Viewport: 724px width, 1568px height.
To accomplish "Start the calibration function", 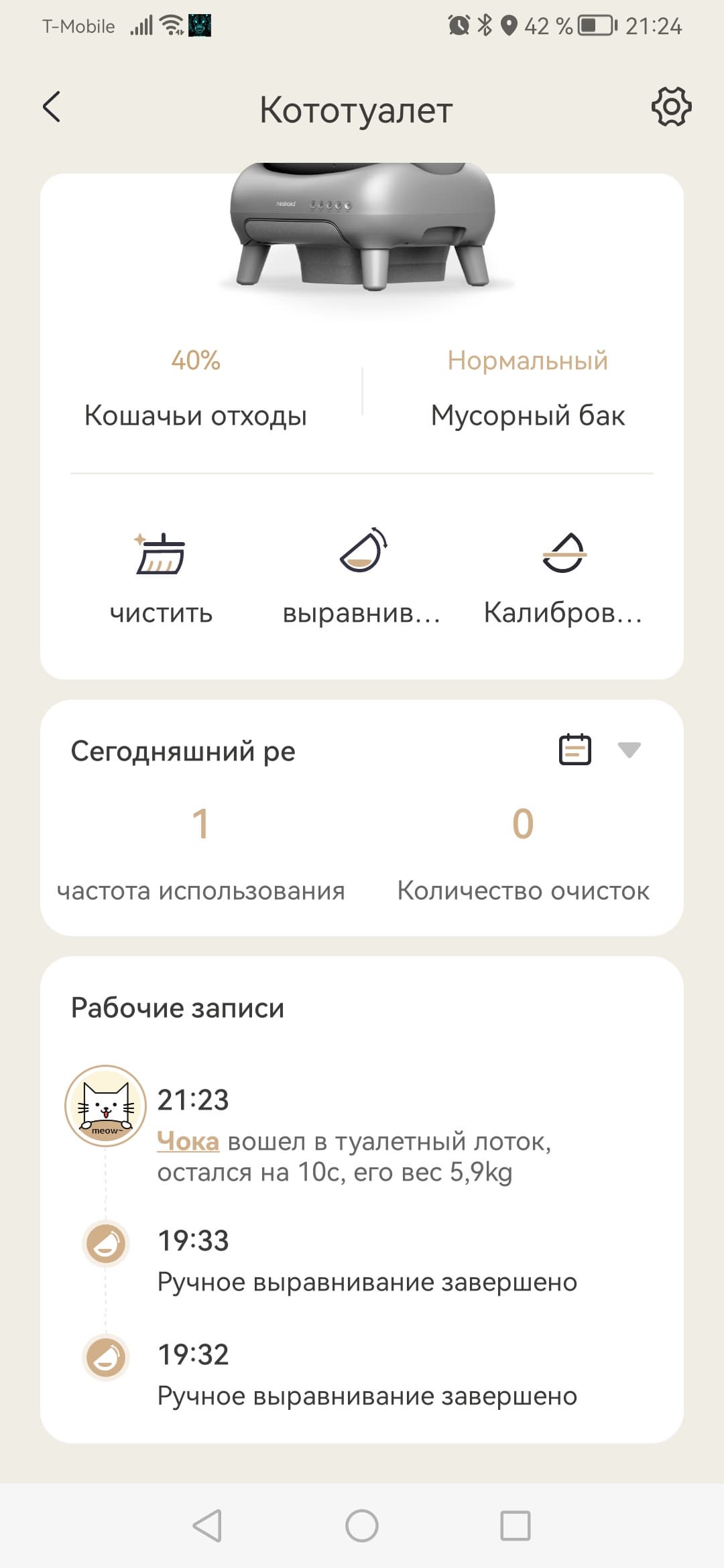I will click(x=563, y=578).
